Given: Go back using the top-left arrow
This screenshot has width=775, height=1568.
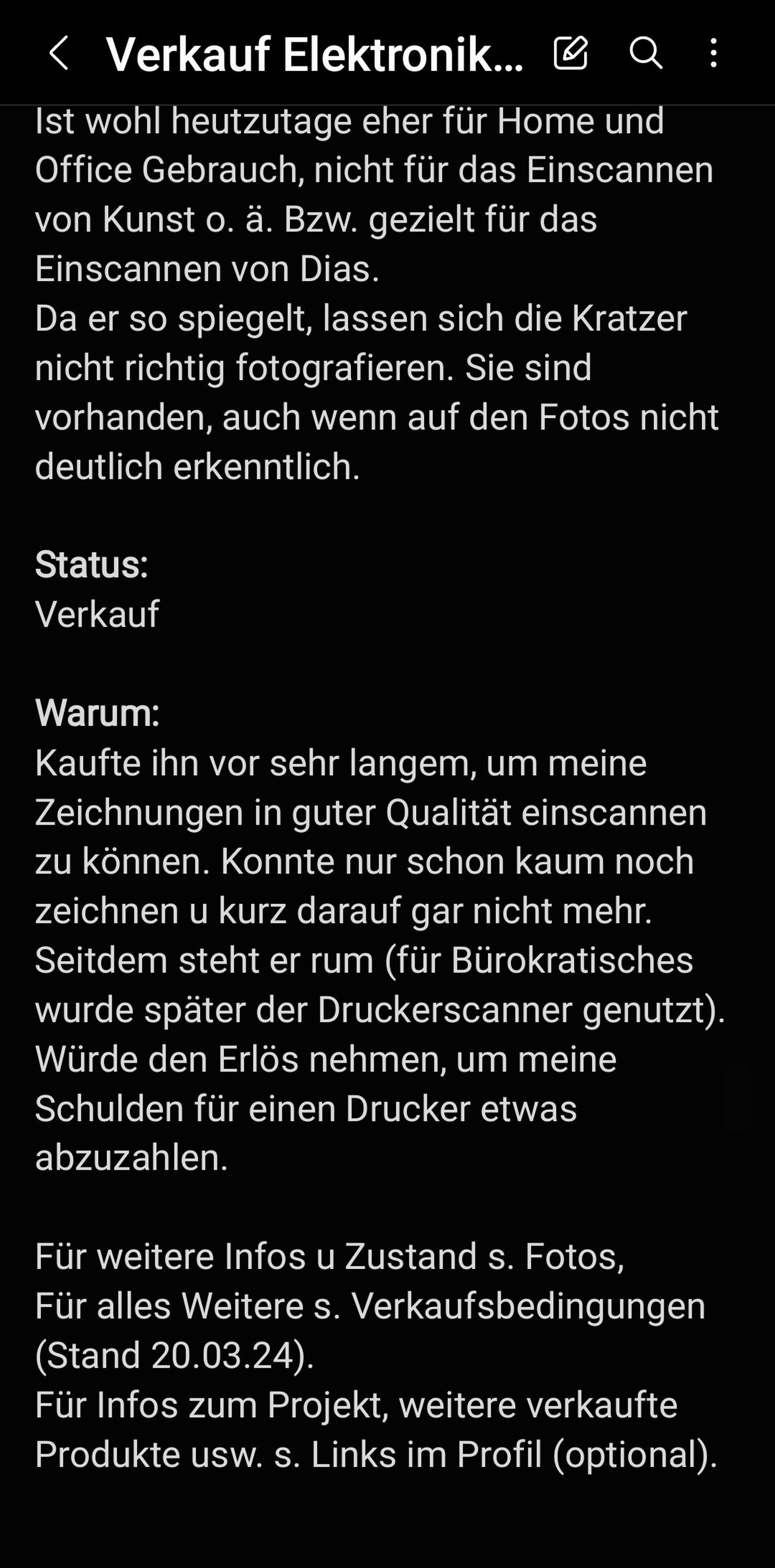Looking at the screenshot, I should click(59, 53).
